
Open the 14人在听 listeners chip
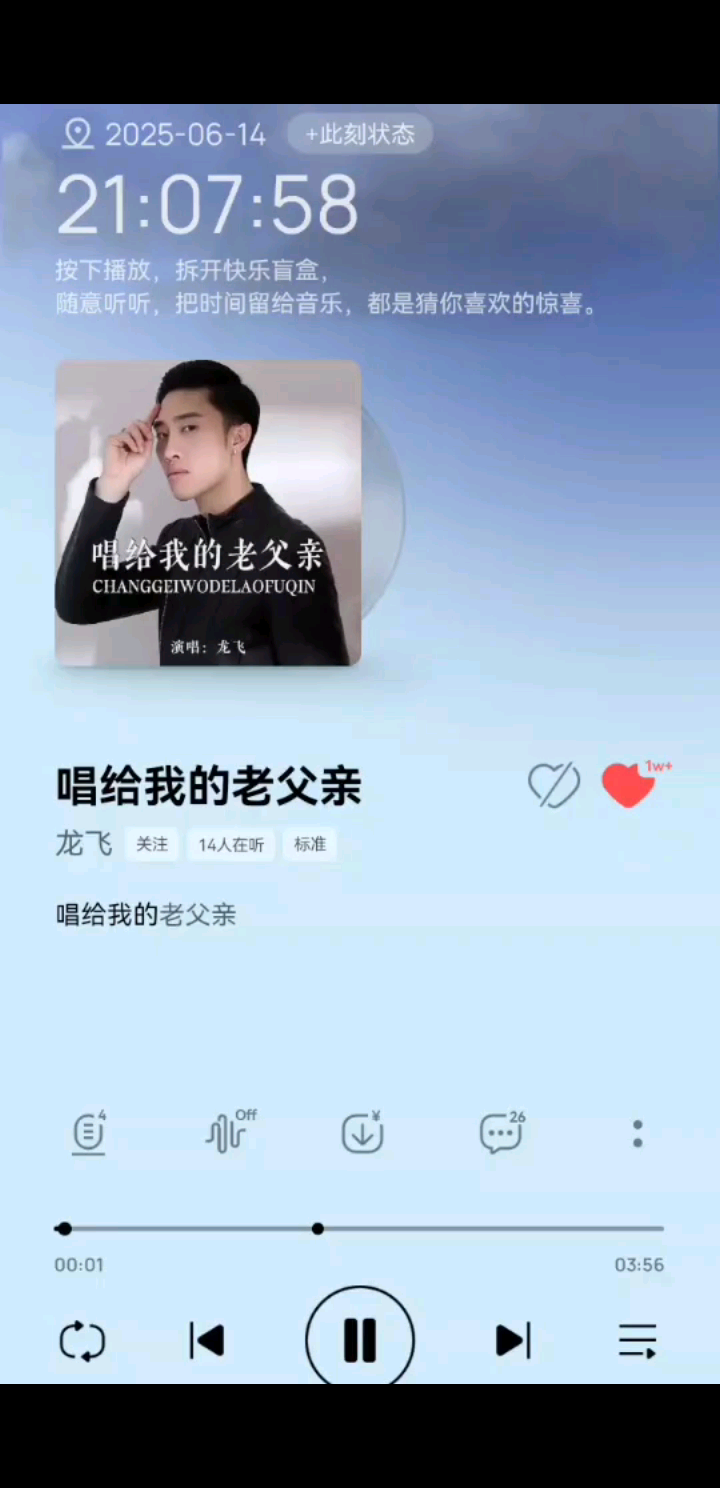(x=231, y=845)
